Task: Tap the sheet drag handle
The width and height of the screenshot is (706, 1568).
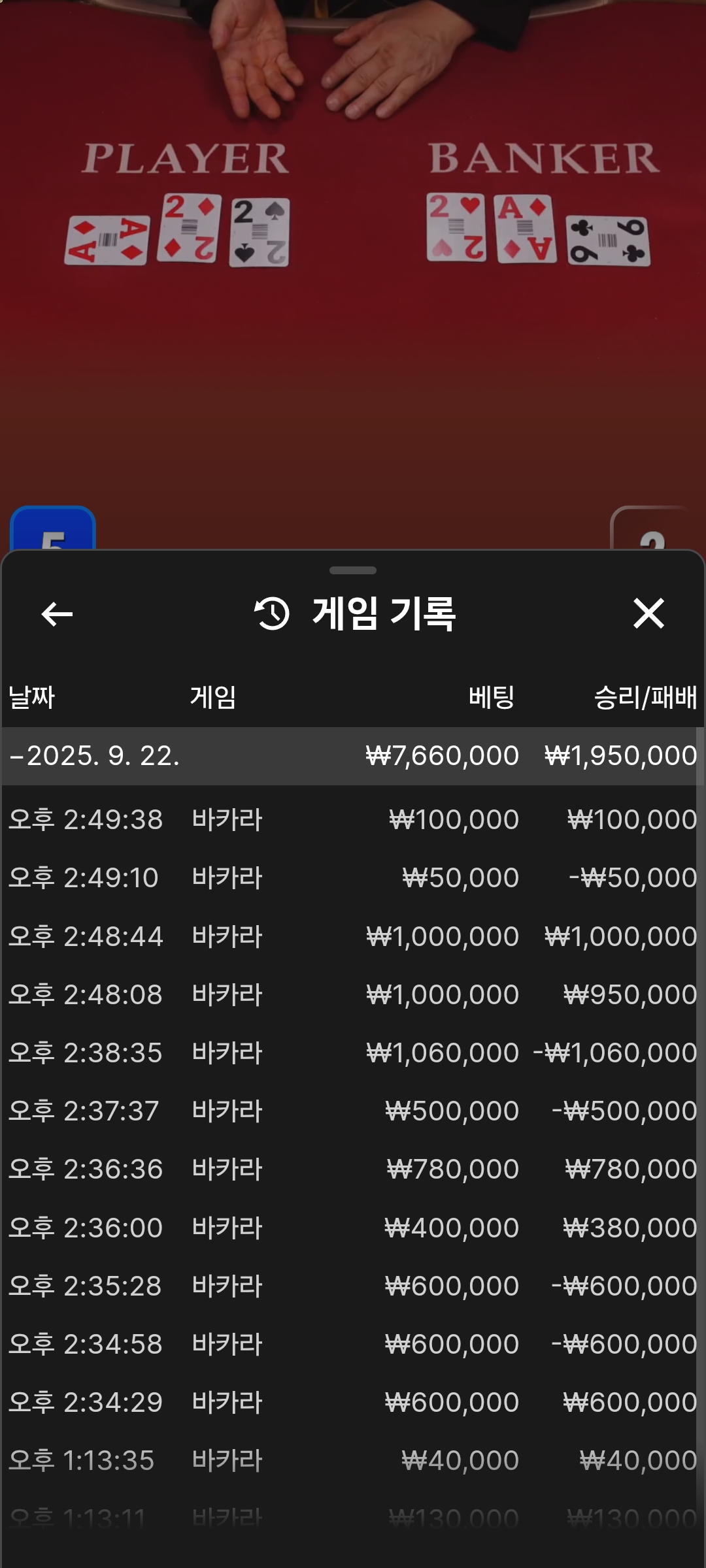Action: pyautogui.click(x=353, y=570)
